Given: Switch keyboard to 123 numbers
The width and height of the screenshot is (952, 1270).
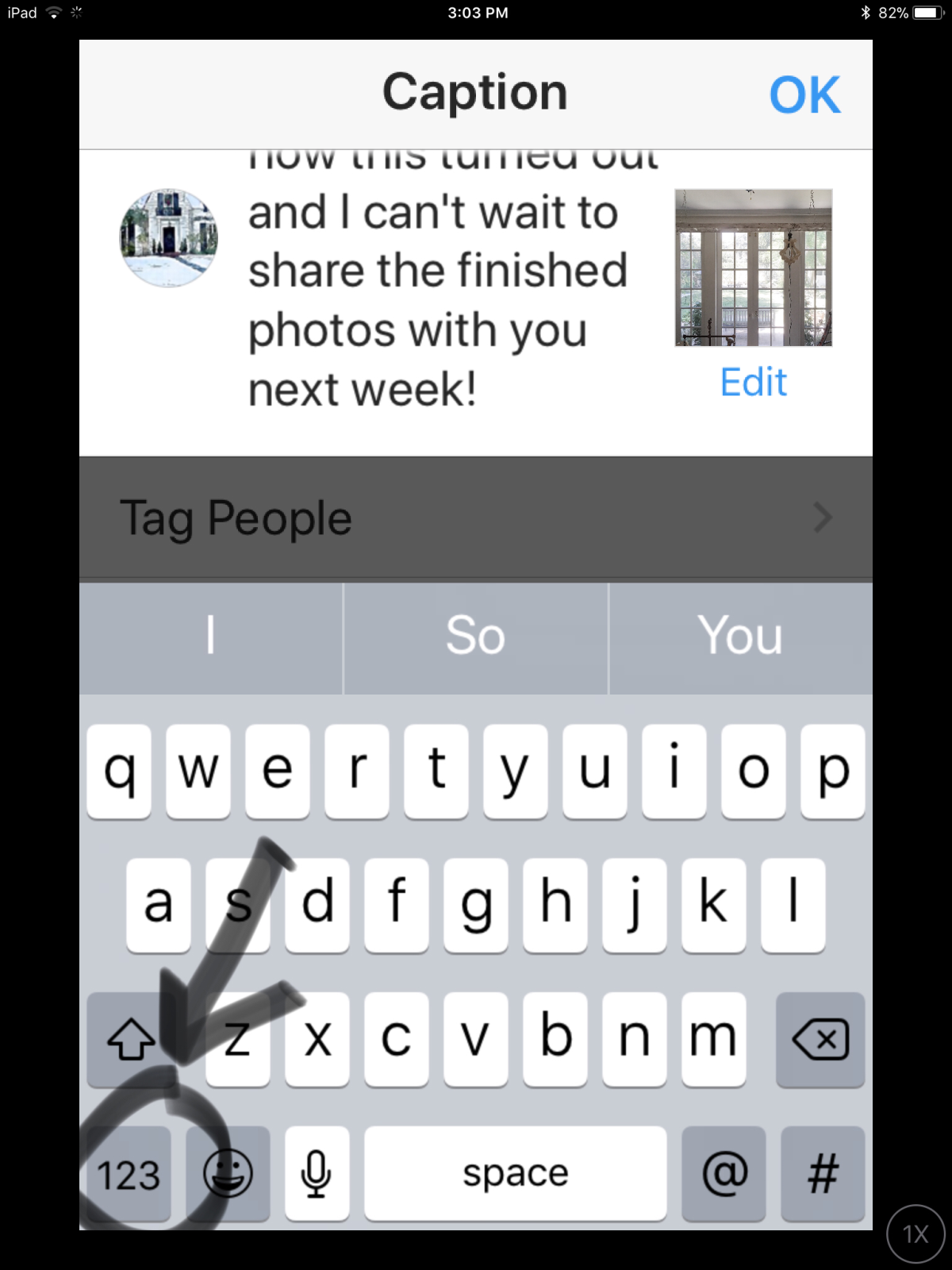Looking at the screenshot, I should pos(129,1174).
